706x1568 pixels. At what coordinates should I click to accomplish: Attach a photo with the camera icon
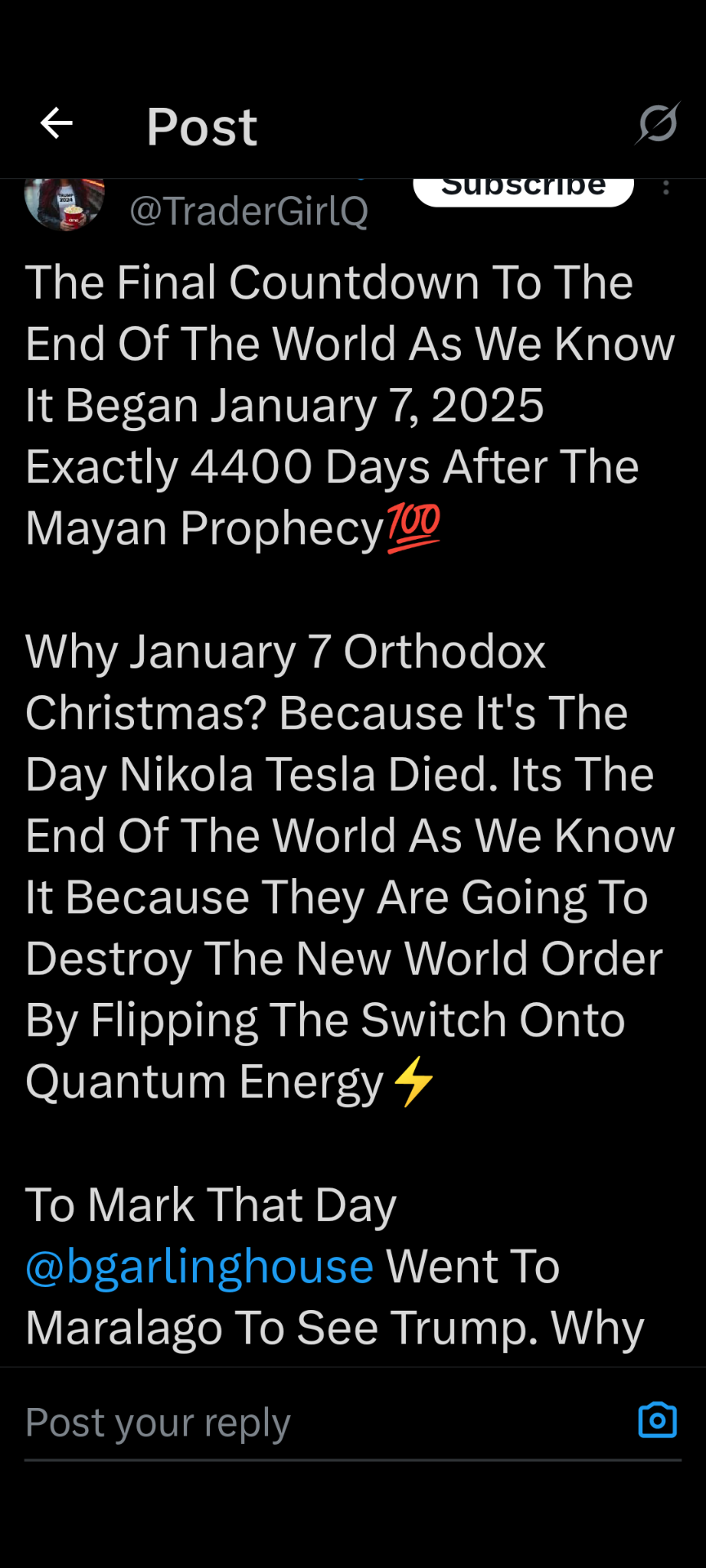pyautogui.click(x=658, y=1420)
